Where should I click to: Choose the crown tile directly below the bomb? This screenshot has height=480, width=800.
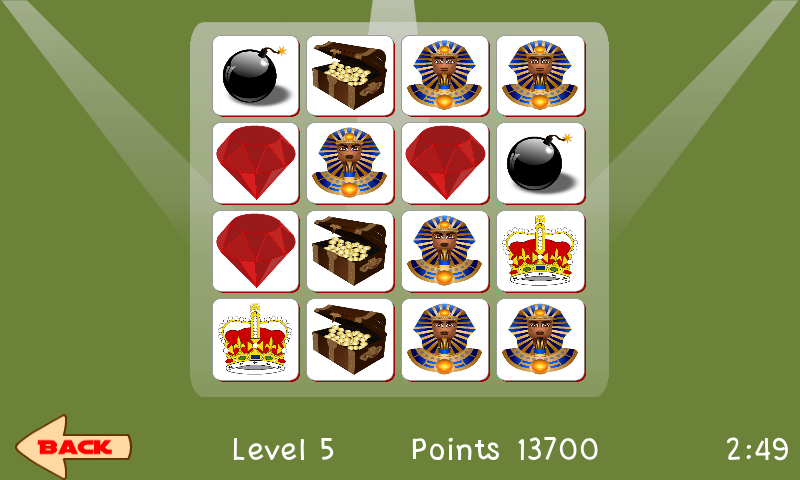pos(540,252)
